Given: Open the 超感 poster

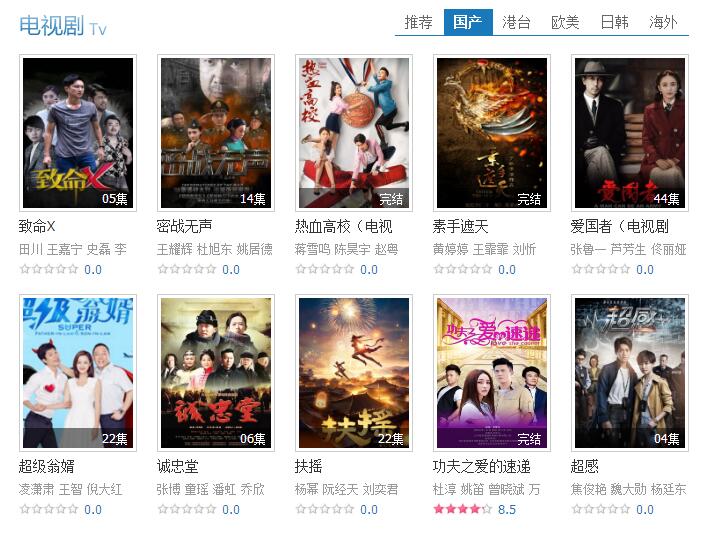Looking at the screenshot, I should tap(630, 373).
